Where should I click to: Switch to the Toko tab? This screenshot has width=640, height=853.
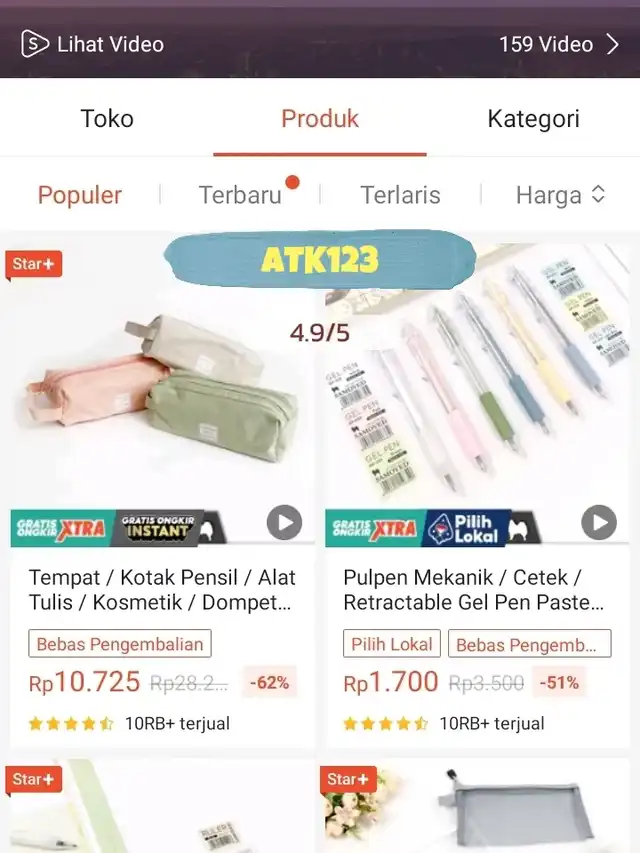pyautogui.click(x=107, y=118)
